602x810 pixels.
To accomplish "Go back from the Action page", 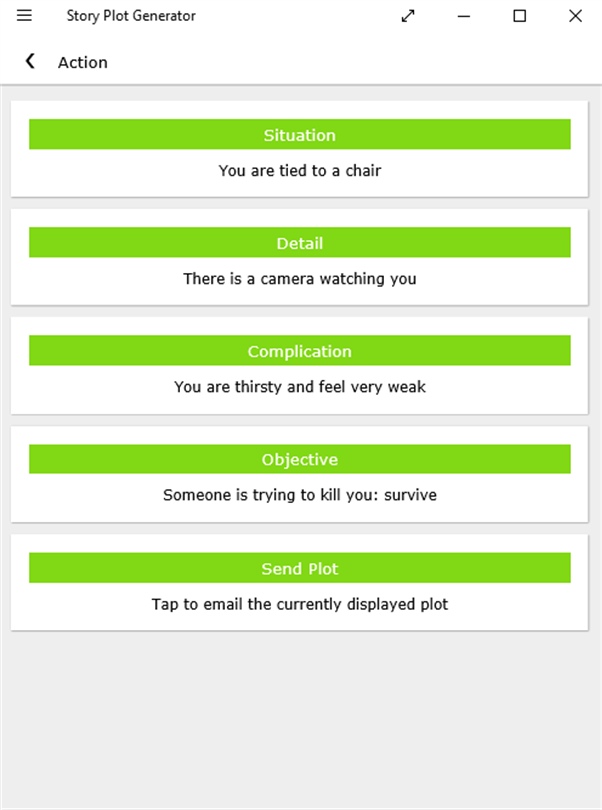I will [30, 61].
